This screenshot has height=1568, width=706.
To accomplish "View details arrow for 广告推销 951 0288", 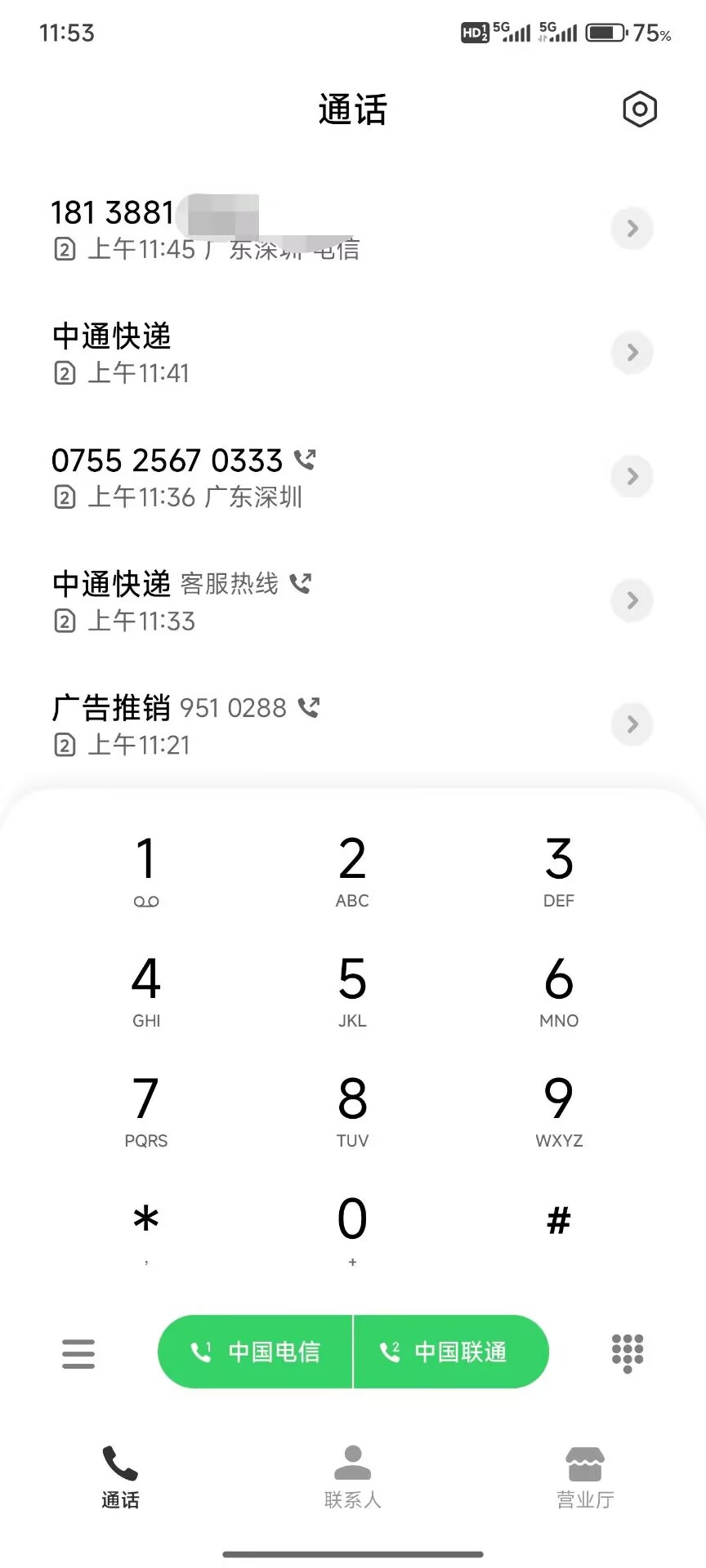I will coord(632,724).
